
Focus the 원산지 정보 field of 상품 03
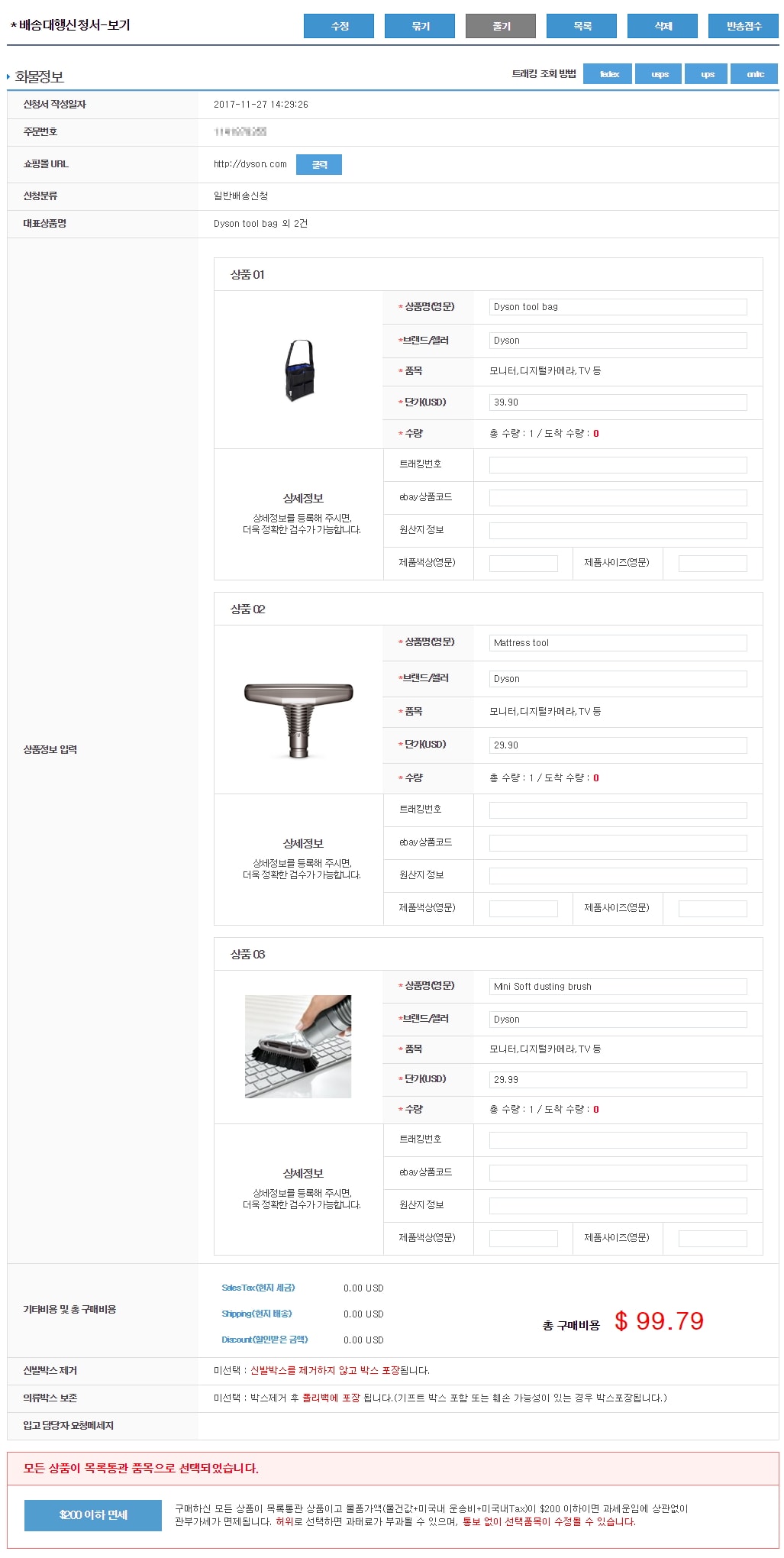618,1206
